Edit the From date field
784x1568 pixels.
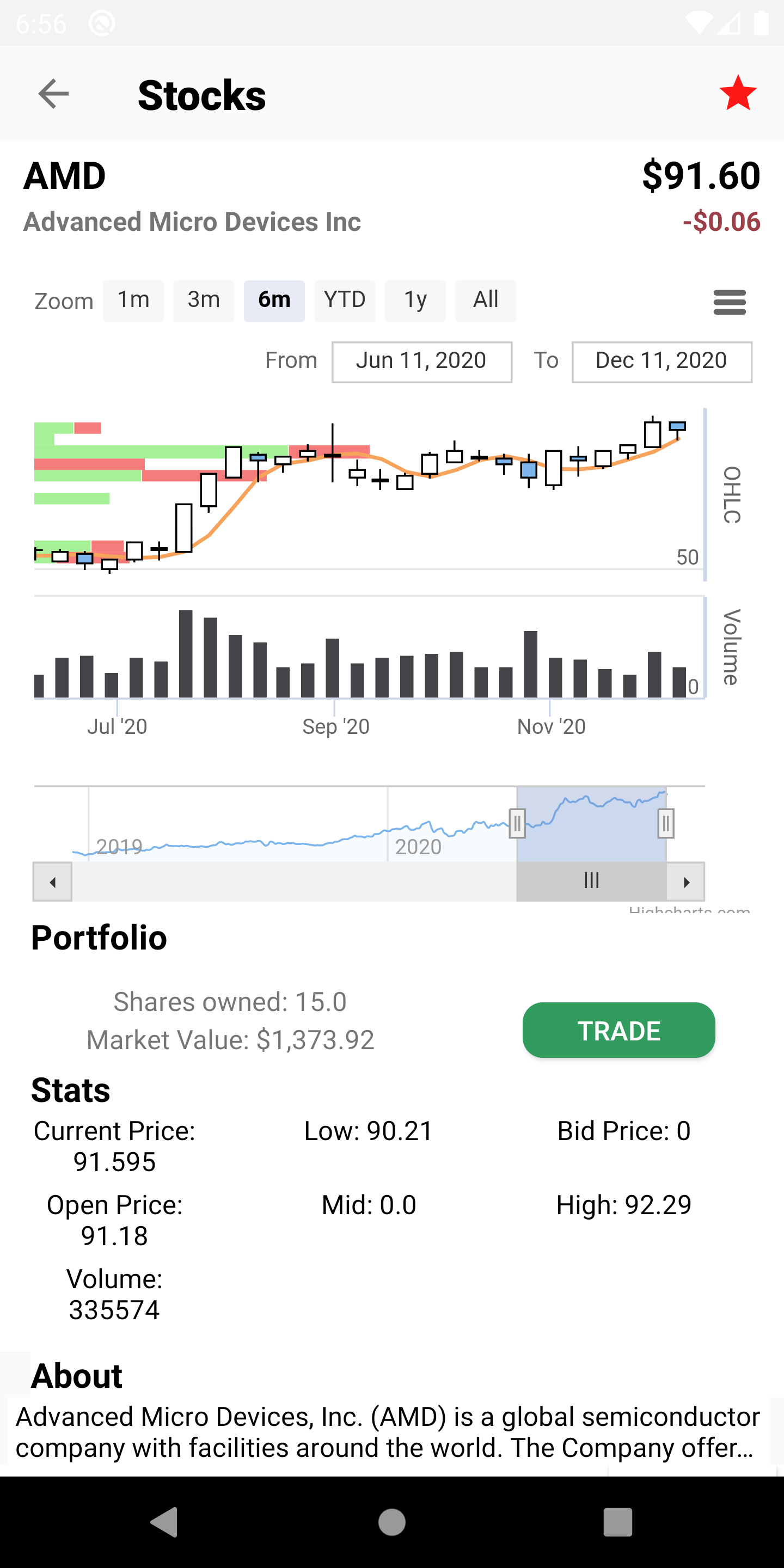tap(421, 362)
